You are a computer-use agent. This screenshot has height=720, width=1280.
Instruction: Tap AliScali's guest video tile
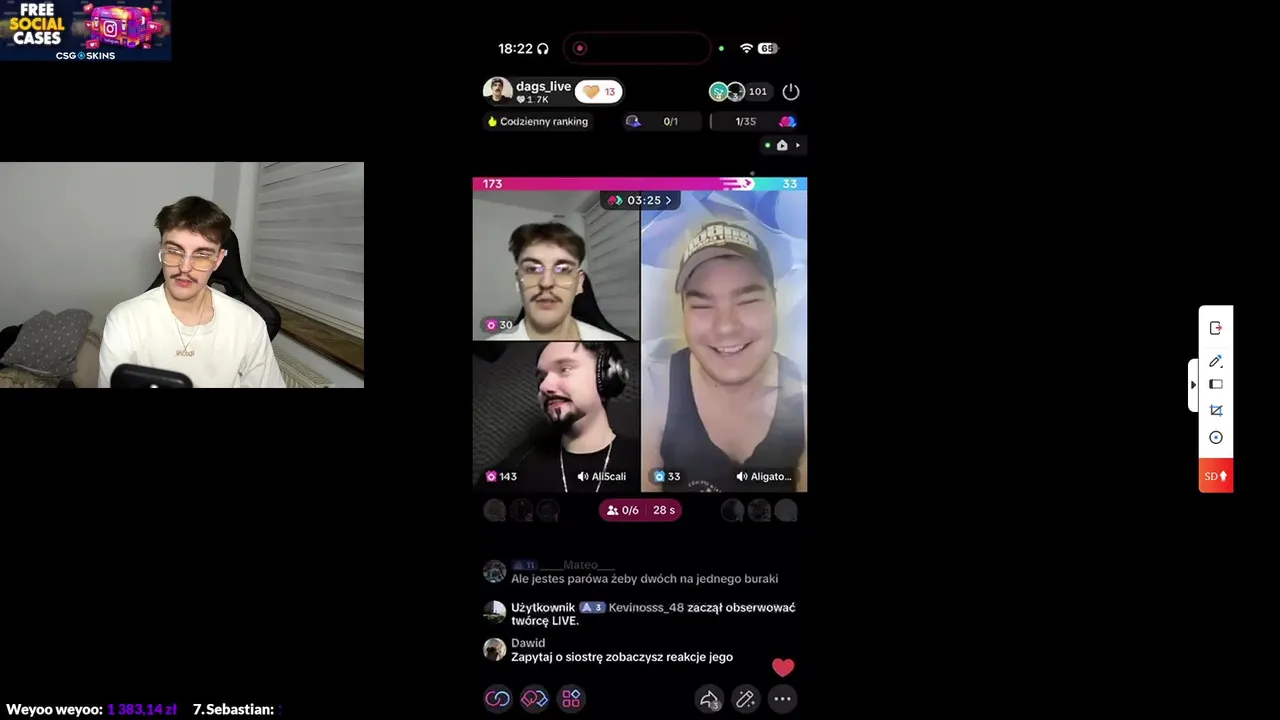[x=555, y=416]
